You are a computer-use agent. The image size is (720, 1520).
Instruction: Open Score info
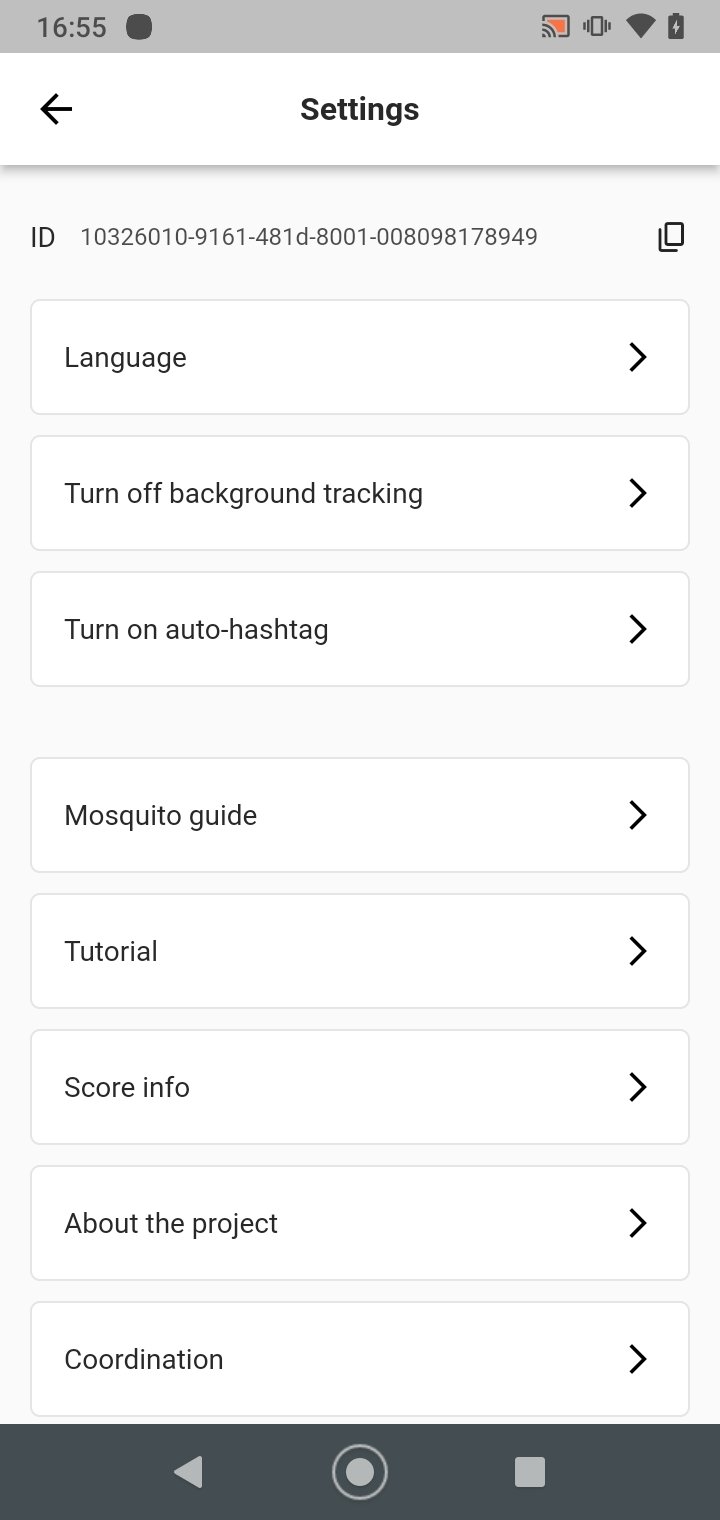coord(360,1087)
